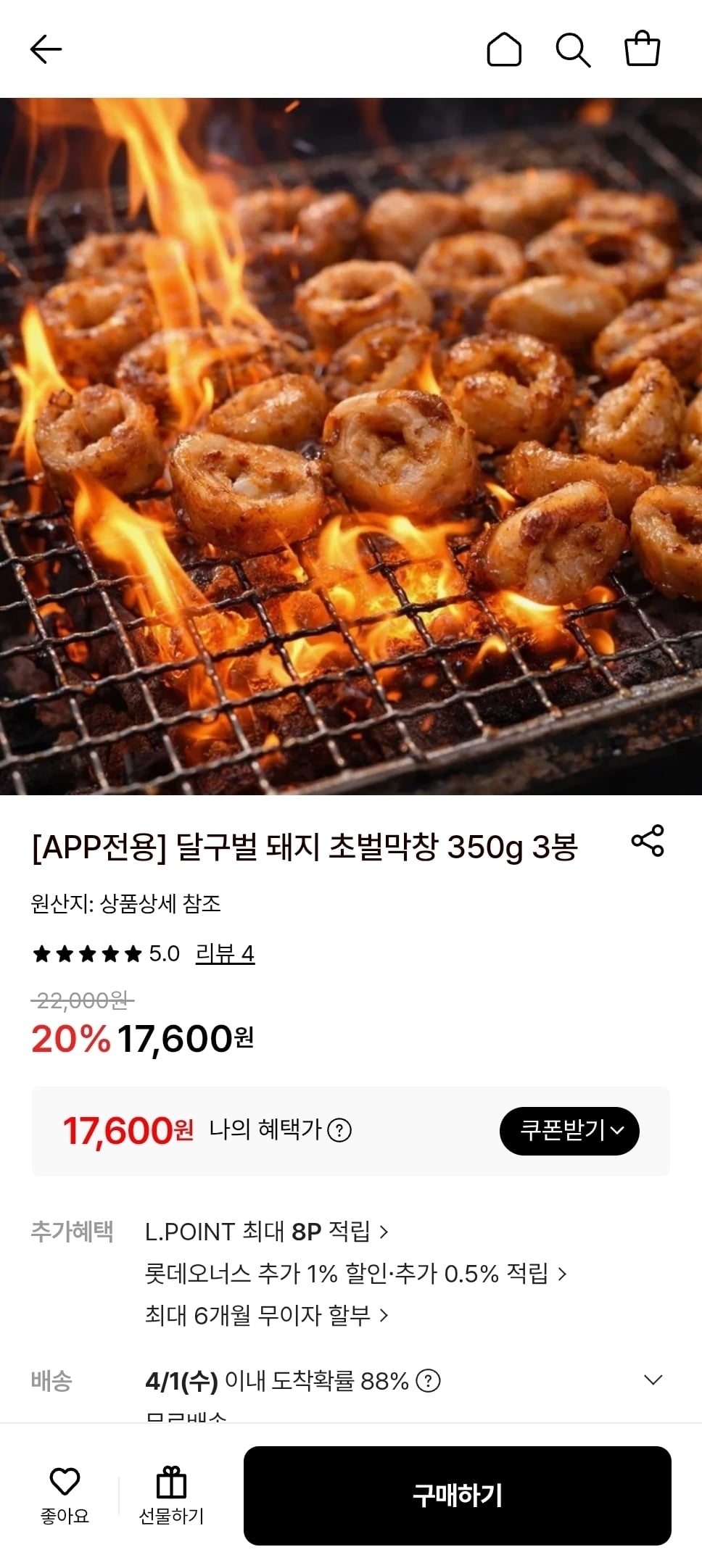702x1568 pixels.
Task: Open the home screen via house icon
Action: [x=505, y=49]
